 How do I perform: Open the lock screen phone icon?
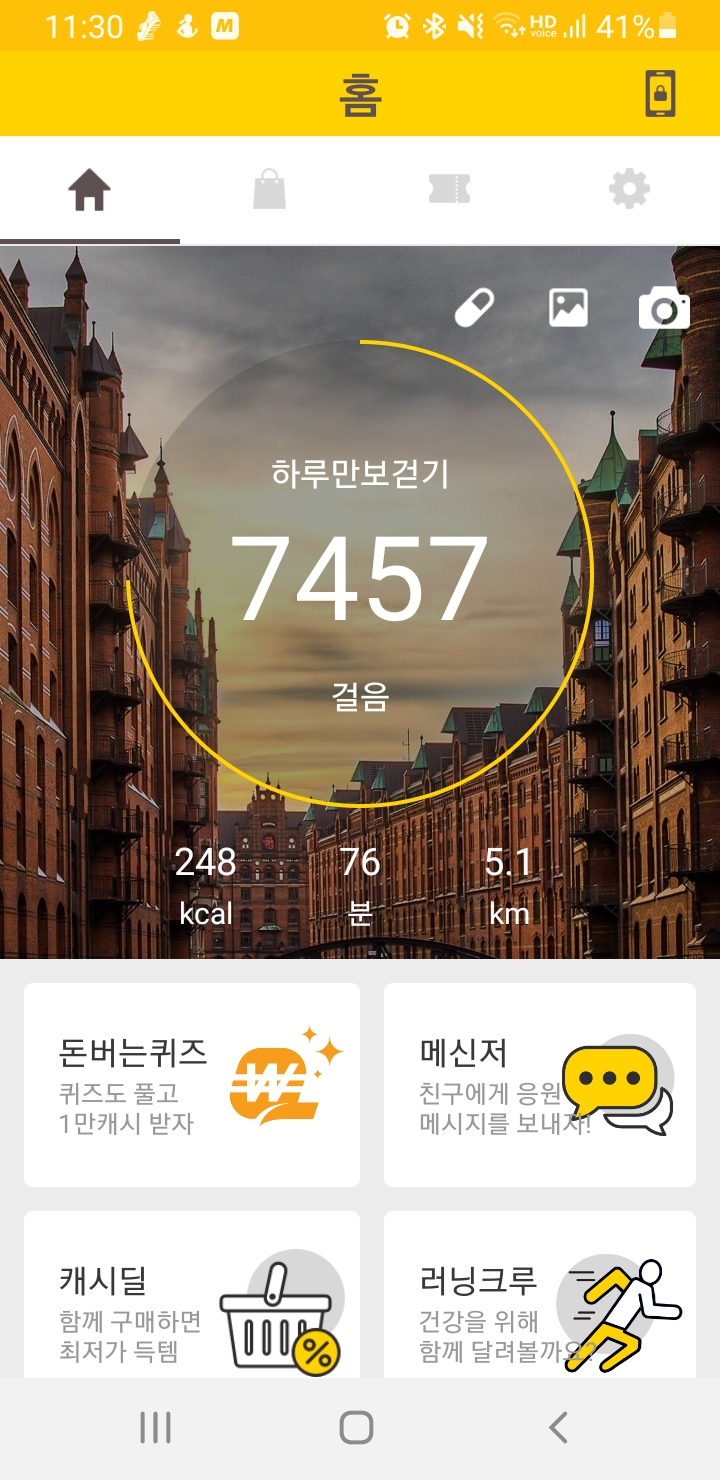(660, 94)
